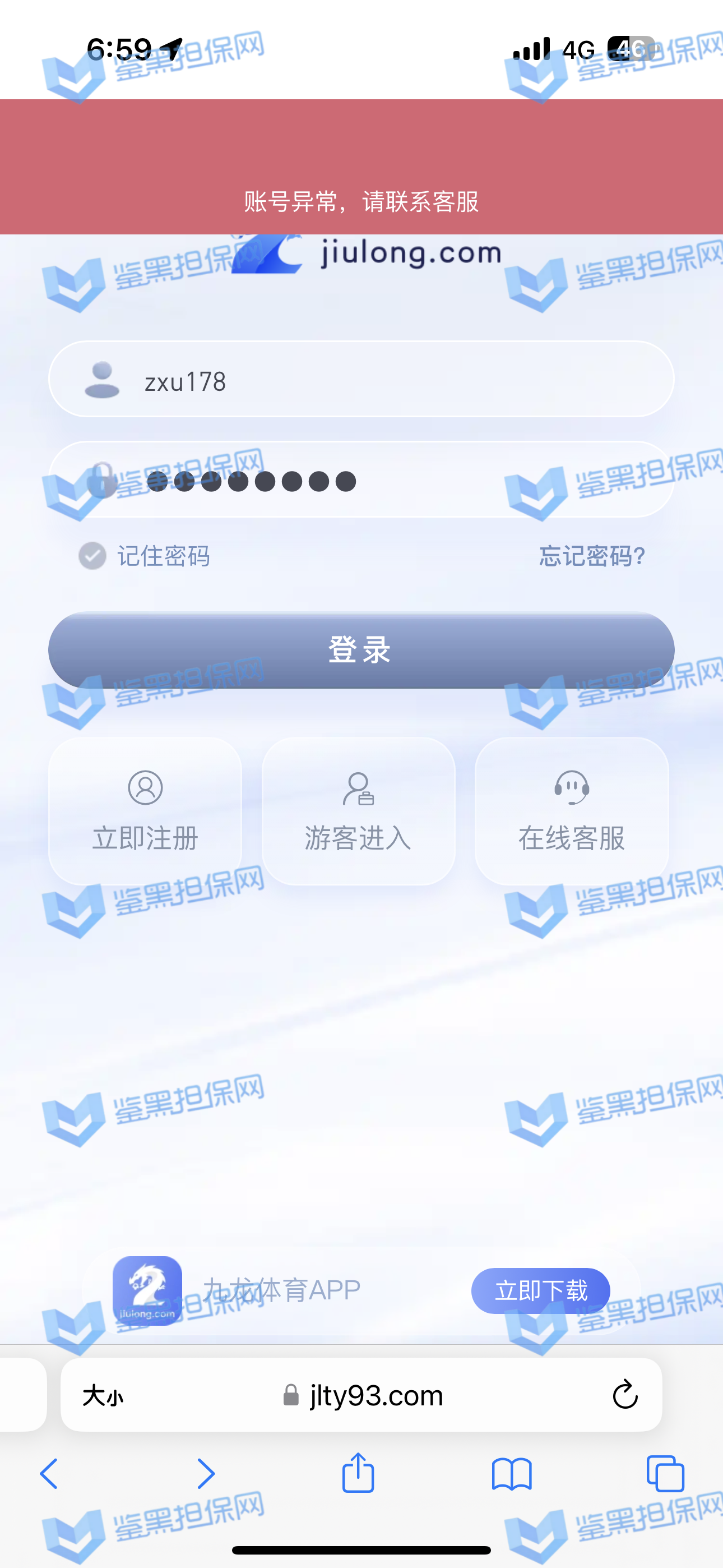Tap the 登录 login button
Image resolution: width=723 pixels, height=1568 pixels.
pos(361,649)
